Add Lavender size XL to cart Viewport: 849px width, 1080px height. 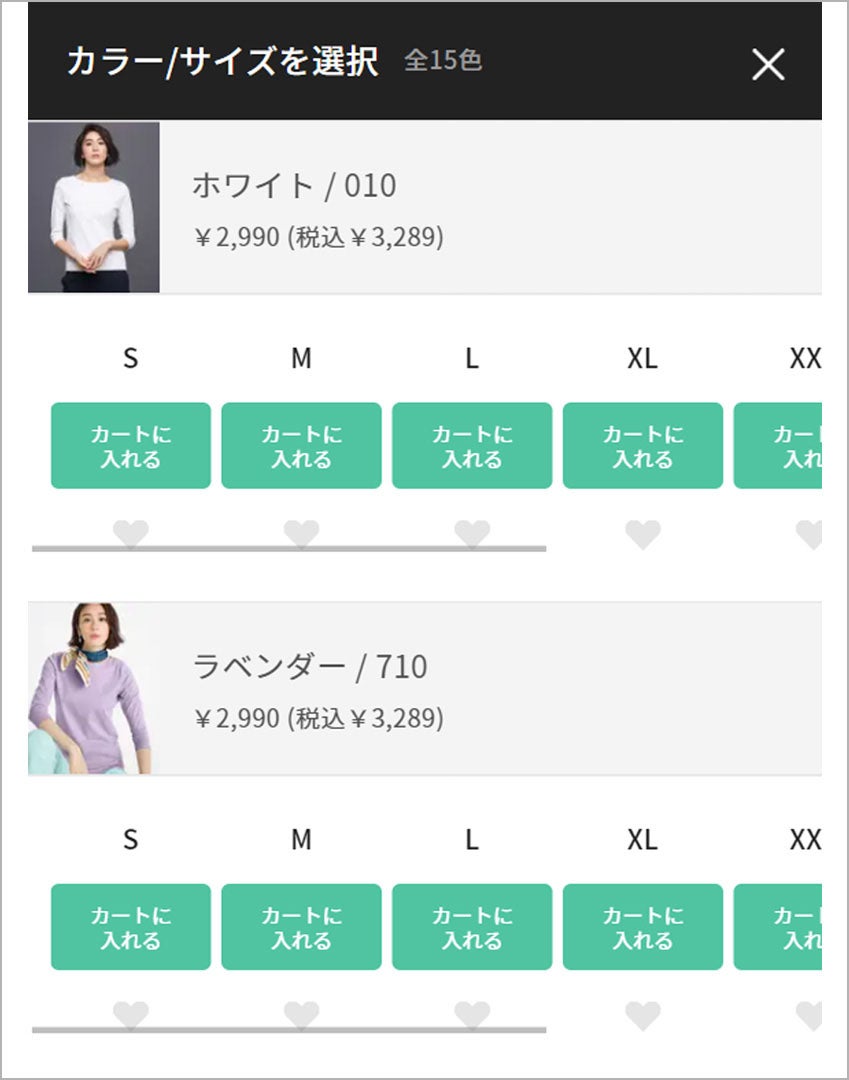[x=643, y=927]
